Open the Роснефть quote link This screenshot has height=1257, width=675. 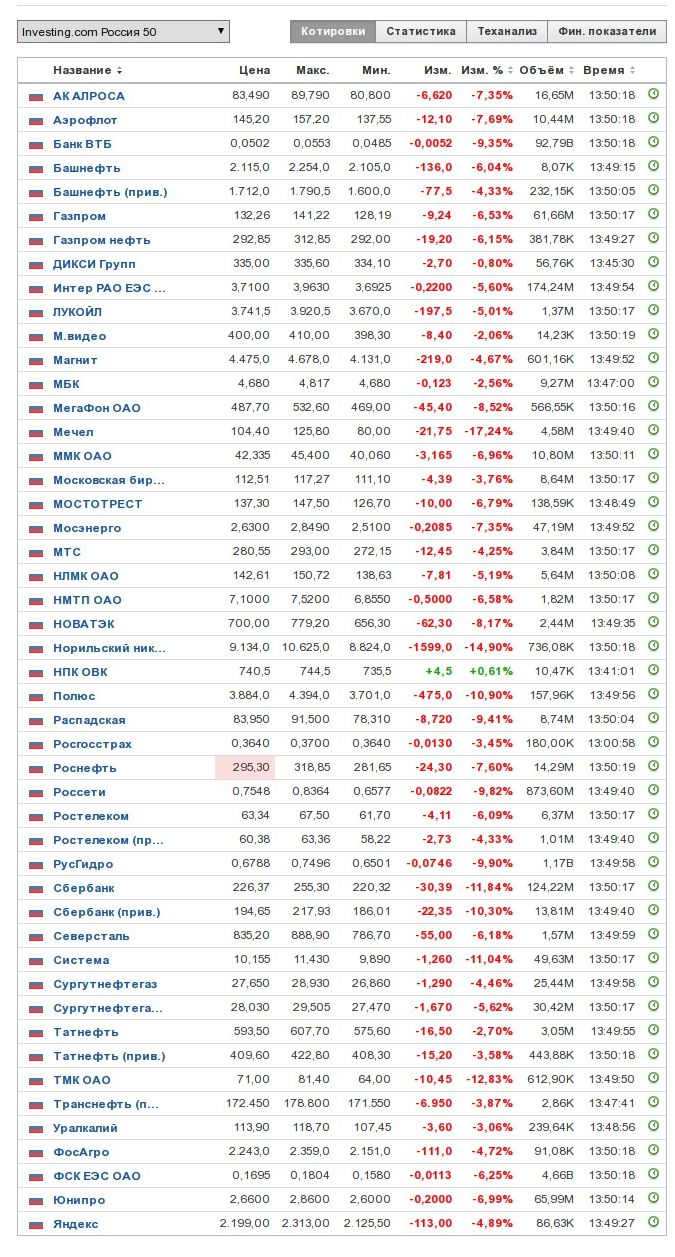point(84,768)
